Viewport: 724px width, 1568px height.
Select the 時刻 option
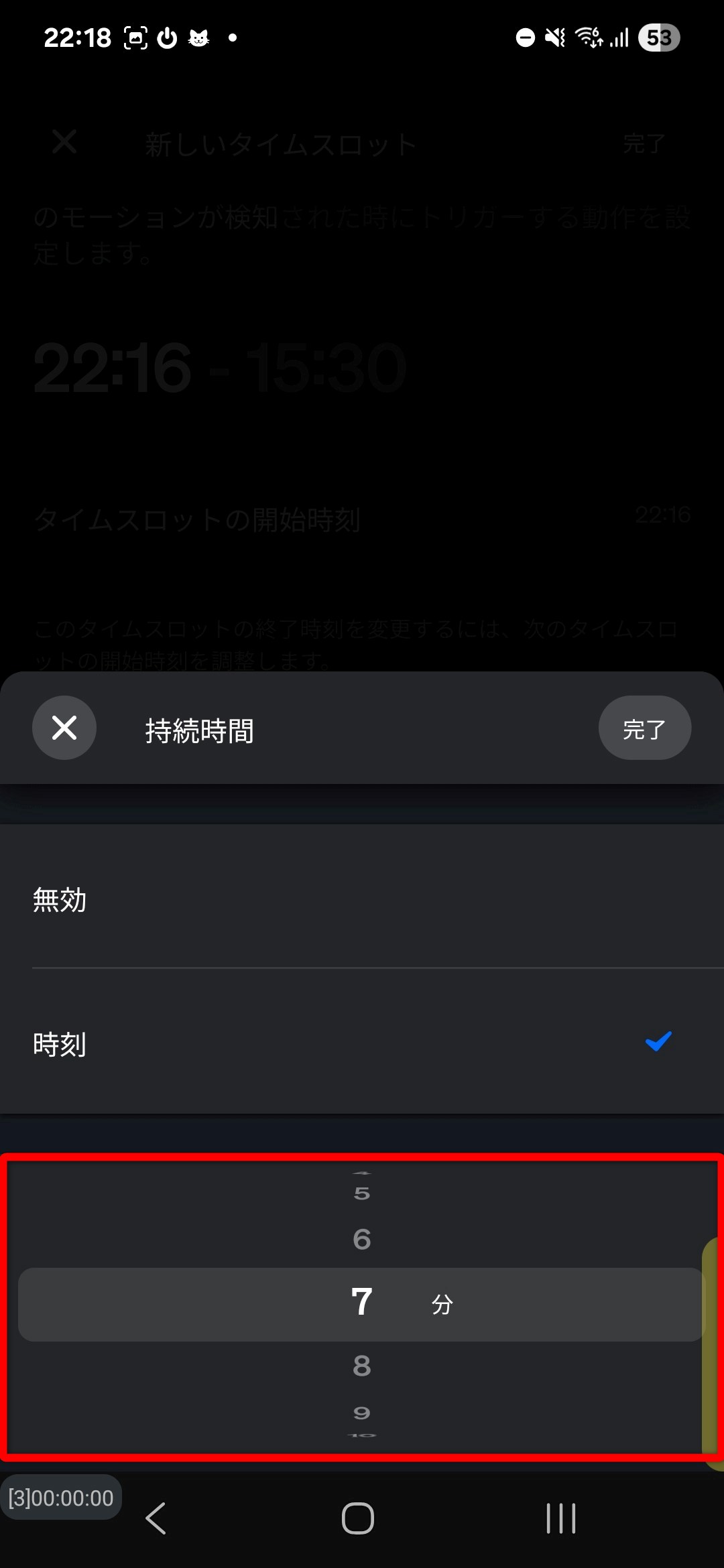pyautogui.click(x=362, y=1043)
